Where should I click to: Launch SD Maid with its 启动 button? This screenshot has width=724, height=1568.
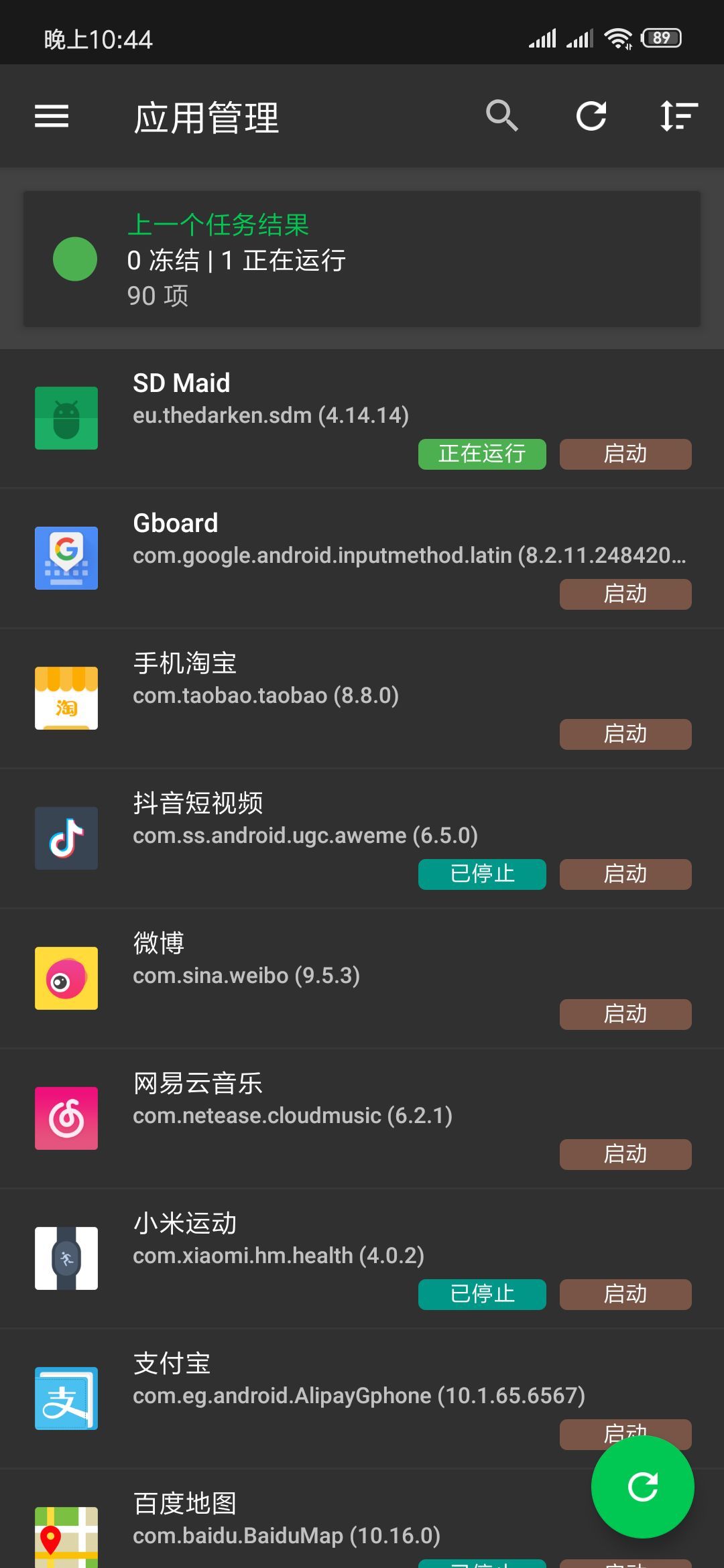(x=625, y=454)
